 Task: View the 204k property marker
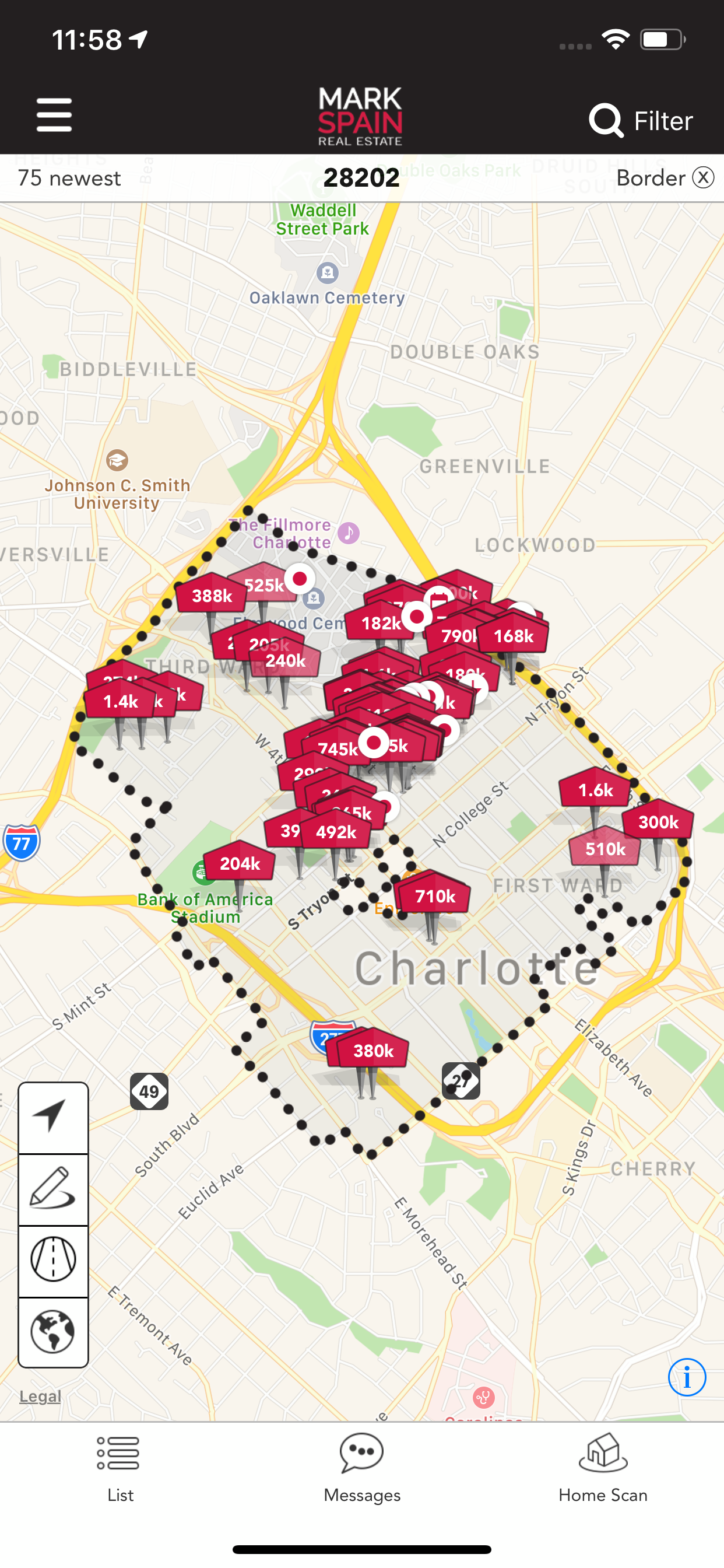[x=240, y=863]
